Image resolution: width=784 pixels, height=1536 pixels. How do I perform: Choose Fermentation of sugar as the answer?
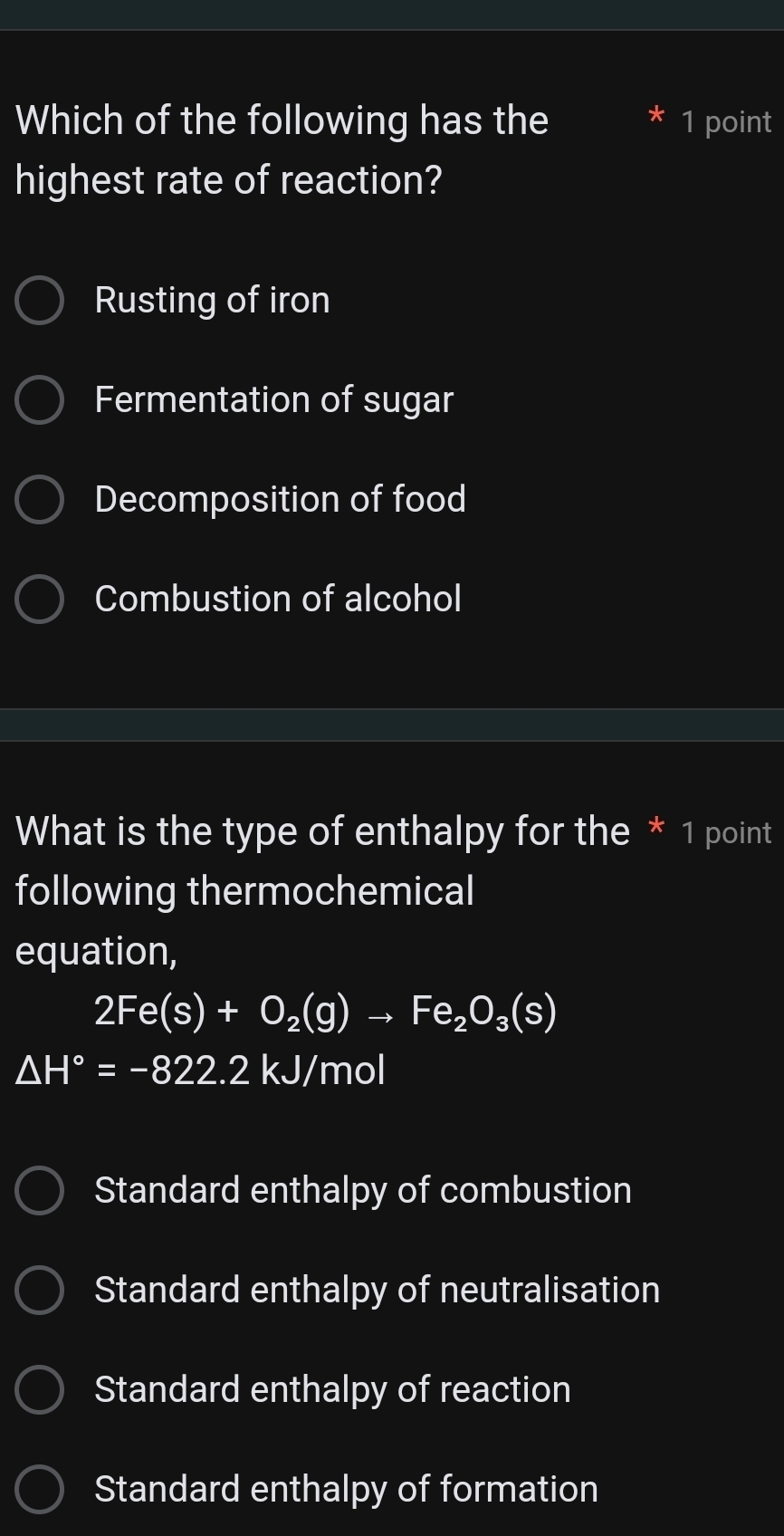click(x=39, y=399)
